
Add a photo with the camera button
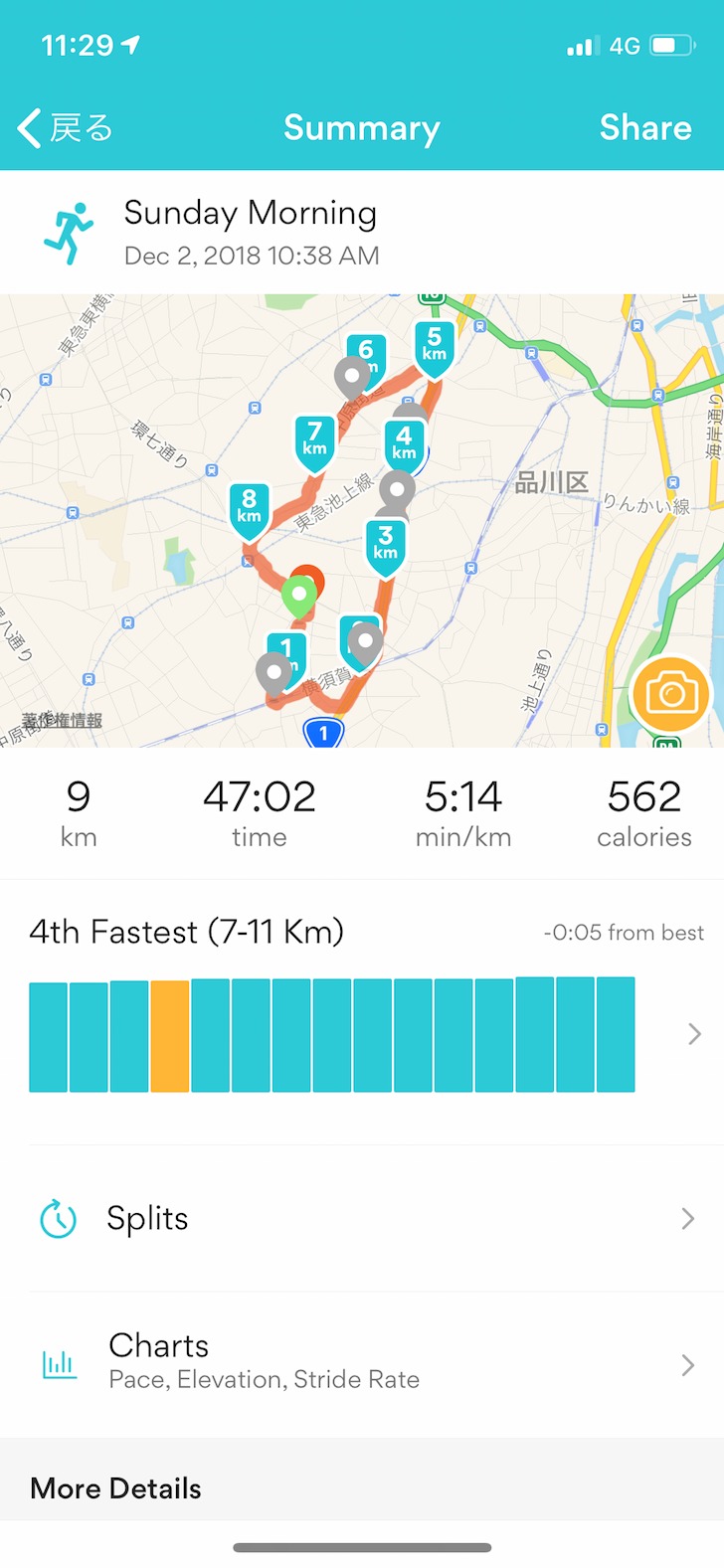click(670, 694)
